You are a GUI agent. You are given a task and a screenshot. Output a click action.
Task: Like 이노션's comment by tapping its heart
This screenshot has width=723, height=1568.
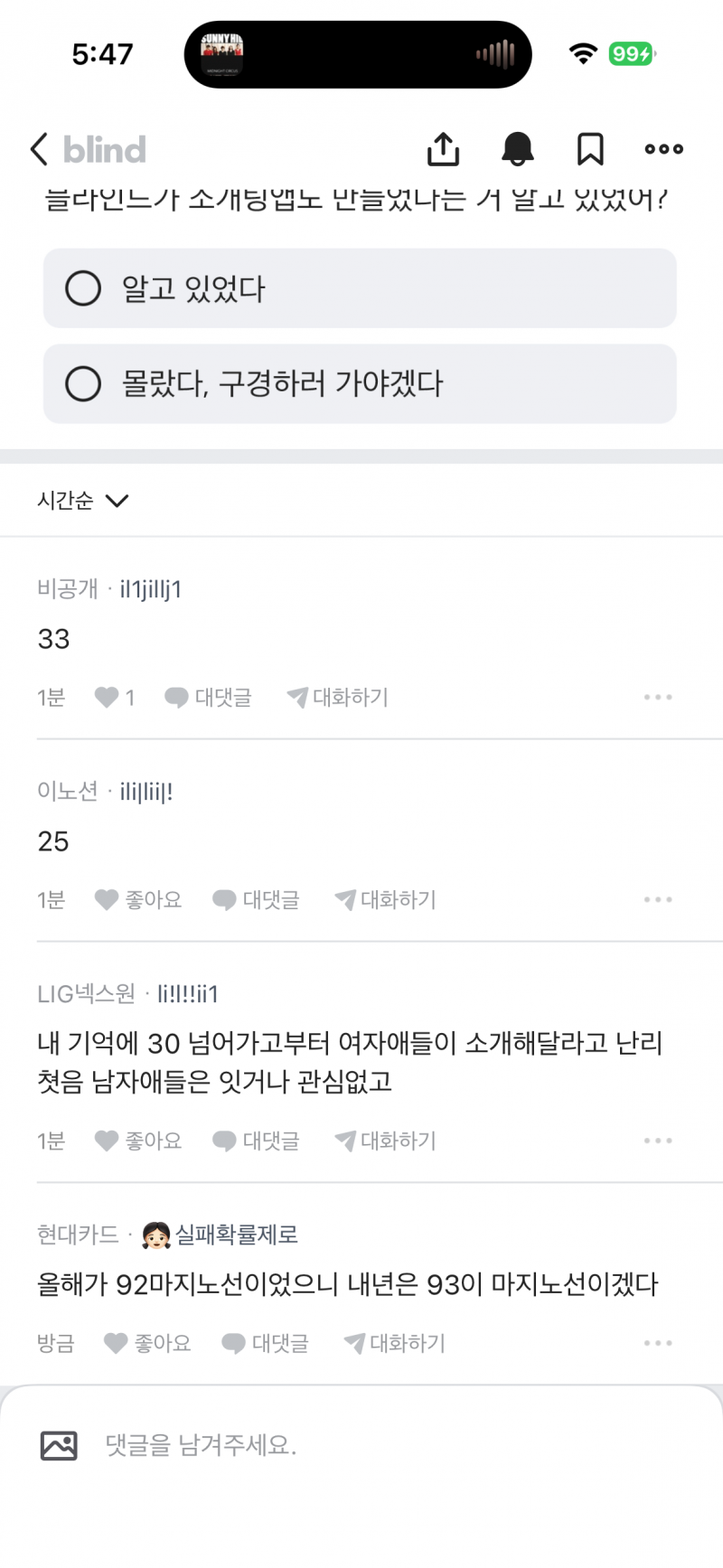point(106,899)
